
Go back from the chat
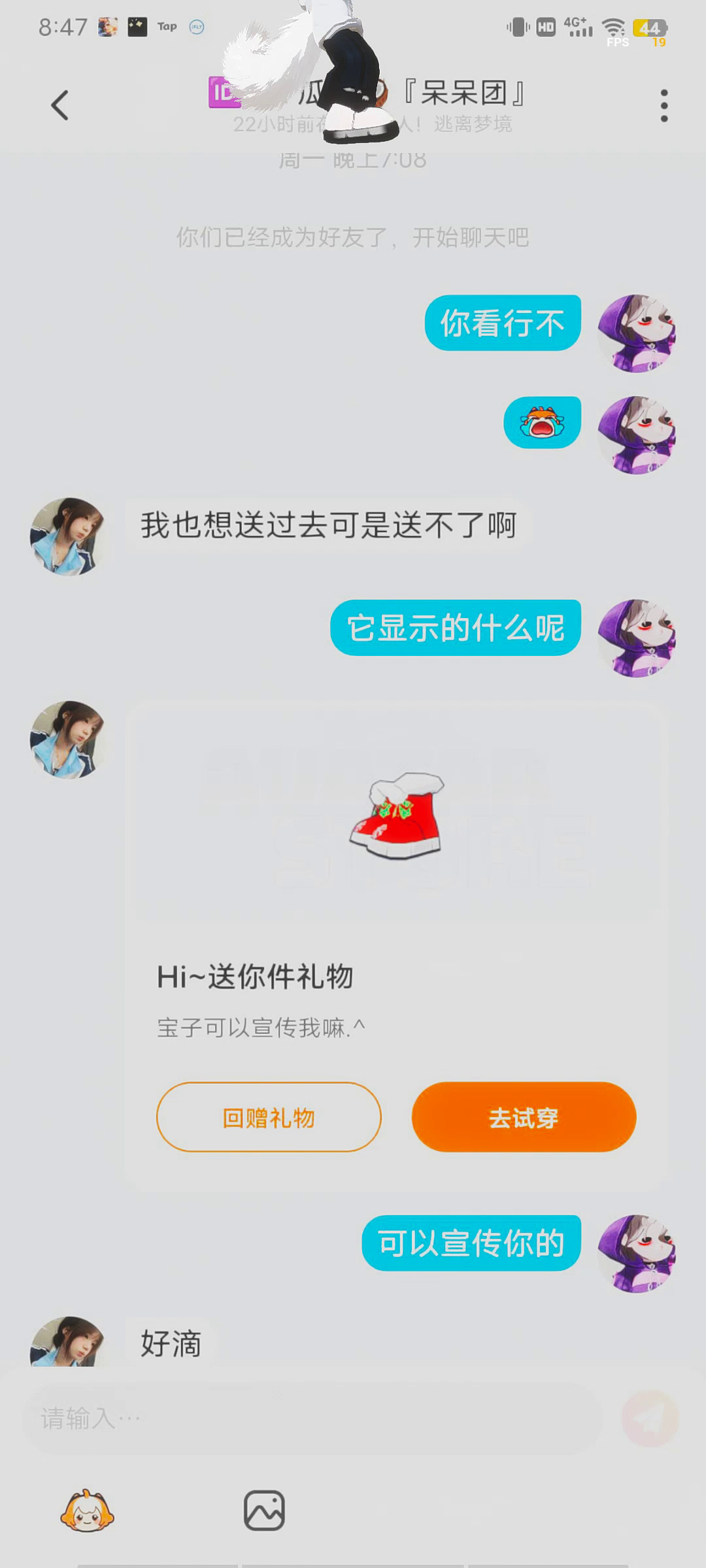60,105
